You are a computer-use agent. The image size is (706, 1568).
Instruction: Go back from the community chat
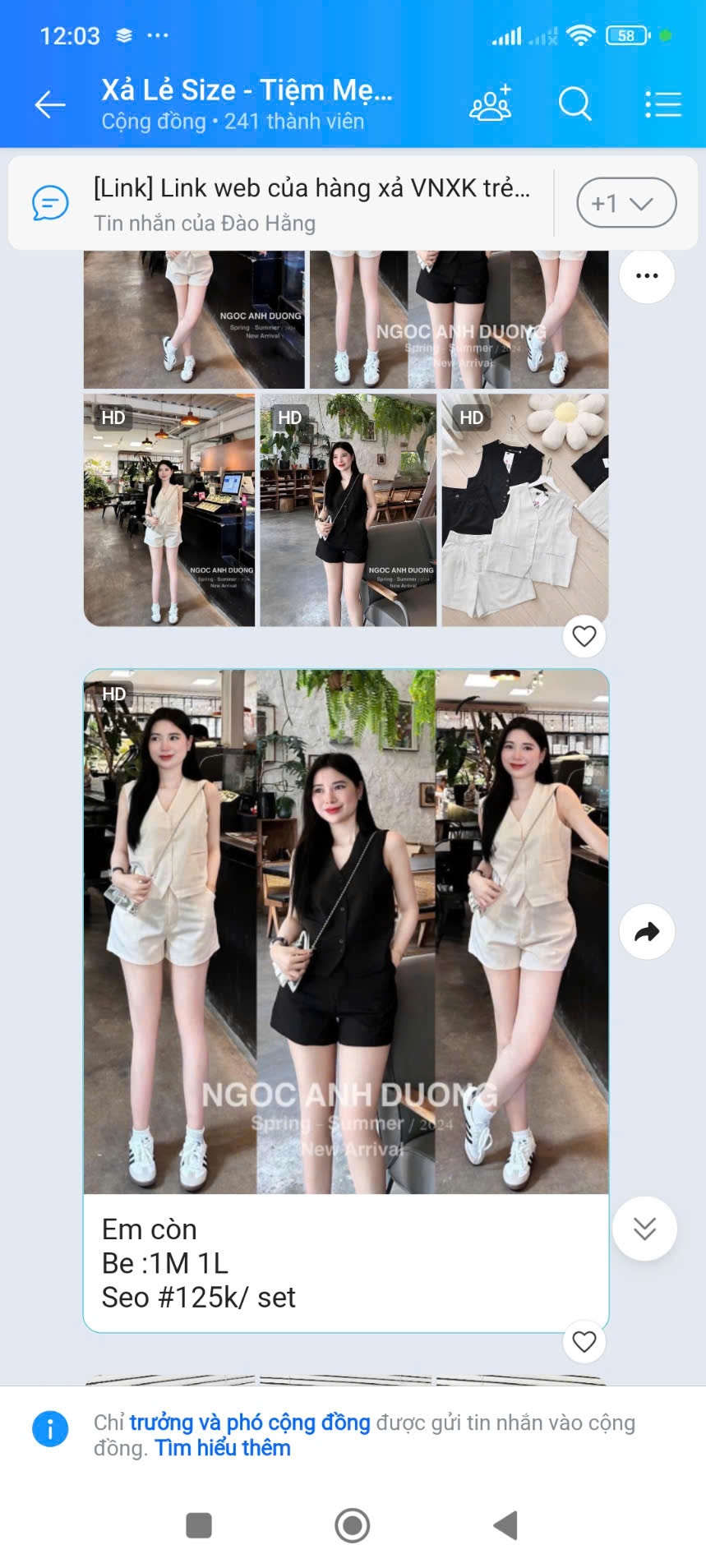(49, 104)
